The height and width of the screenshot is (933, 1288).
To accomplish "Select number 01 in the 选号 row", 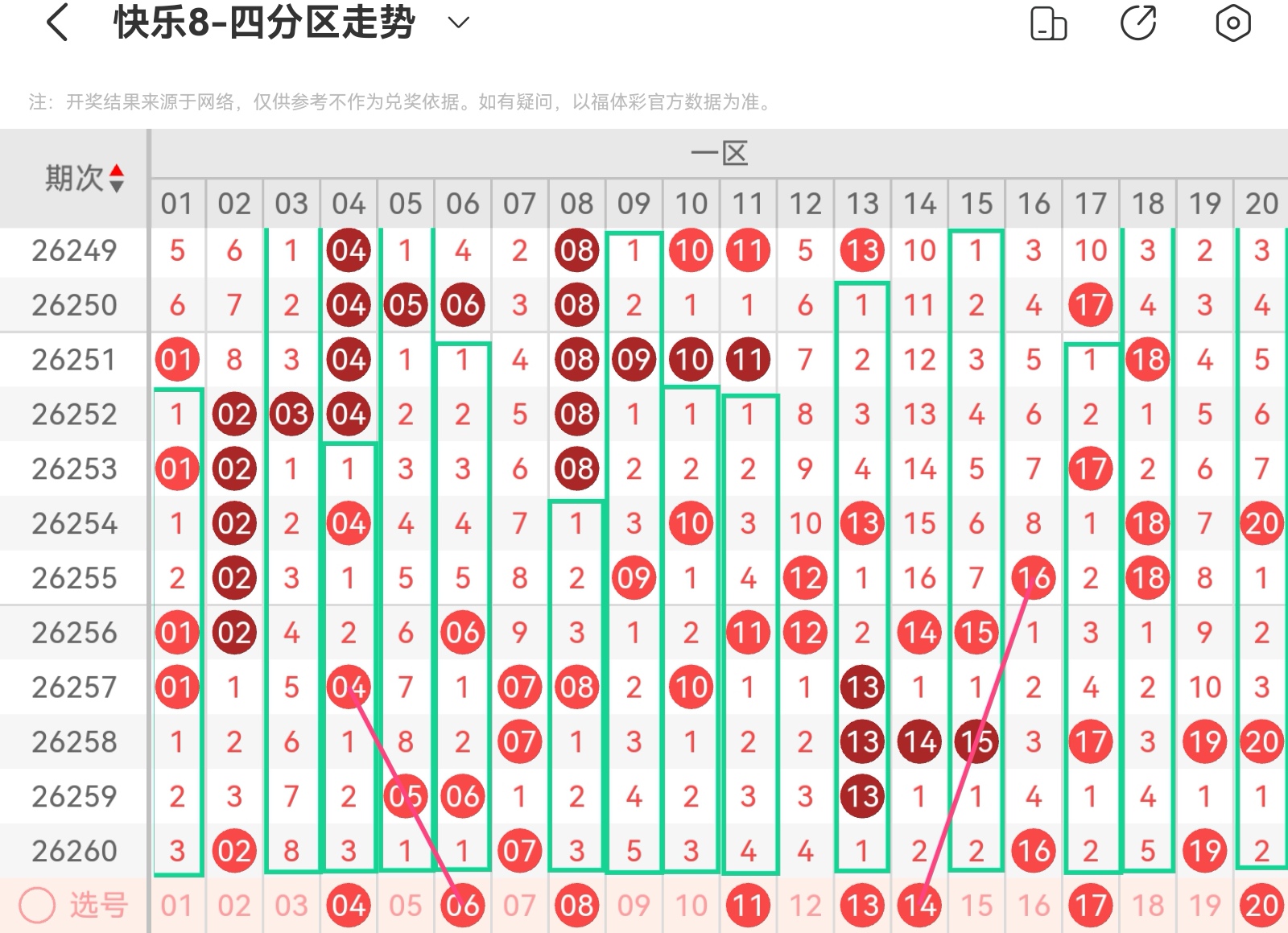I will (x=176, y=906).
